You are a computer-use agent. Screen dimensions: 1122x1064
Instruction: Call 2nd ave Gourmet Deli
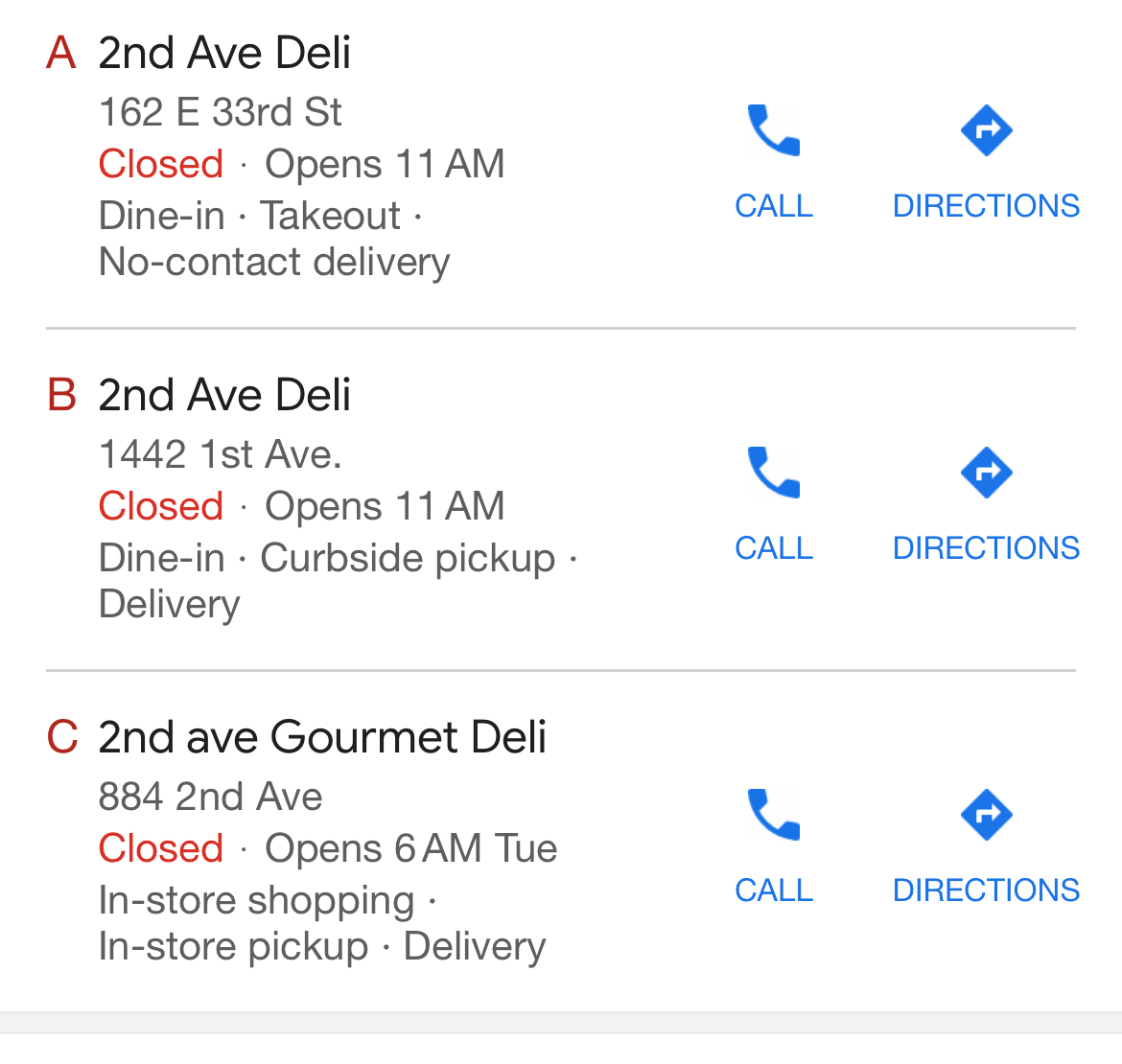click(x=774, y=843)
